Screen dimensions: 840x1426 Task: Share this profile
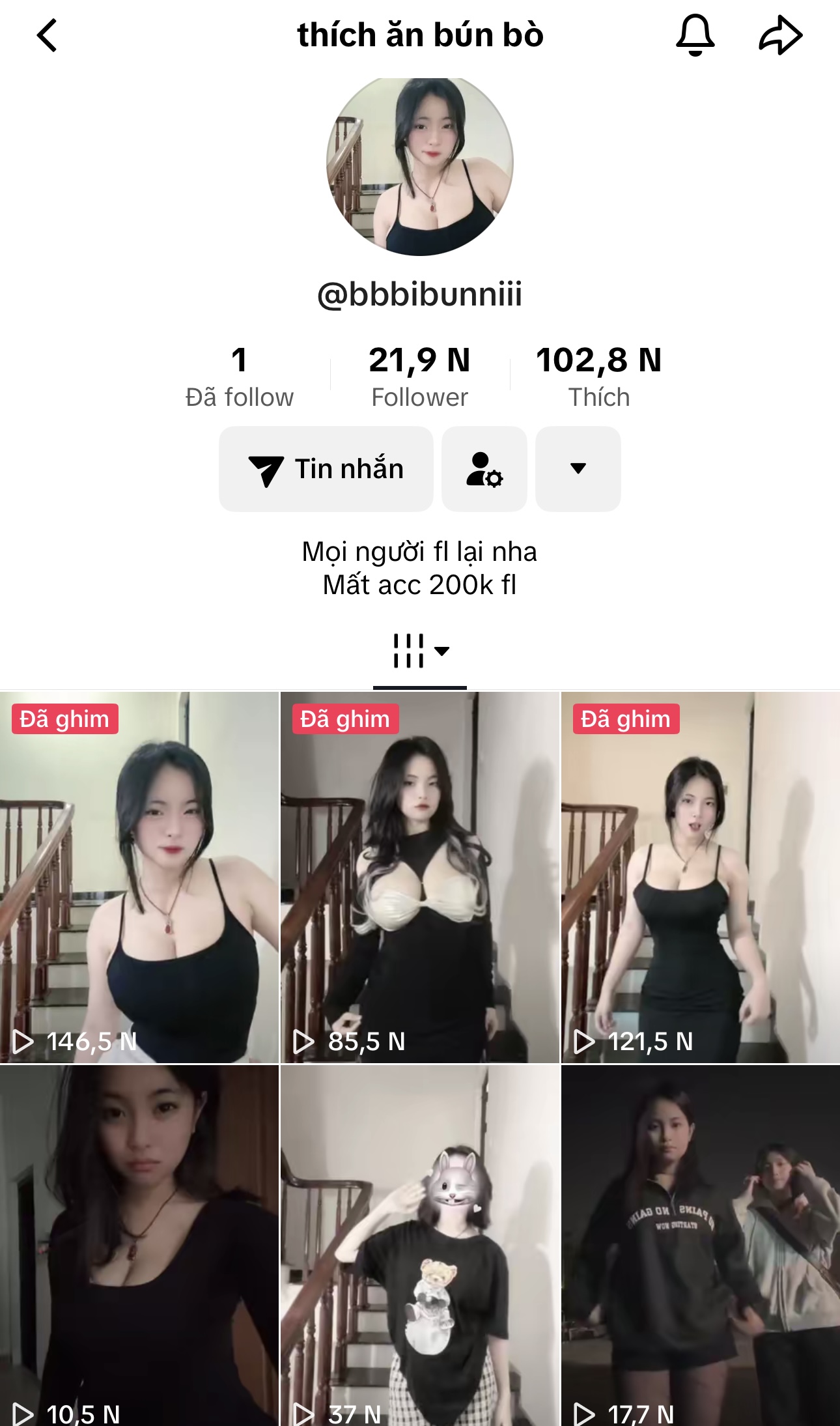[780, 35]
